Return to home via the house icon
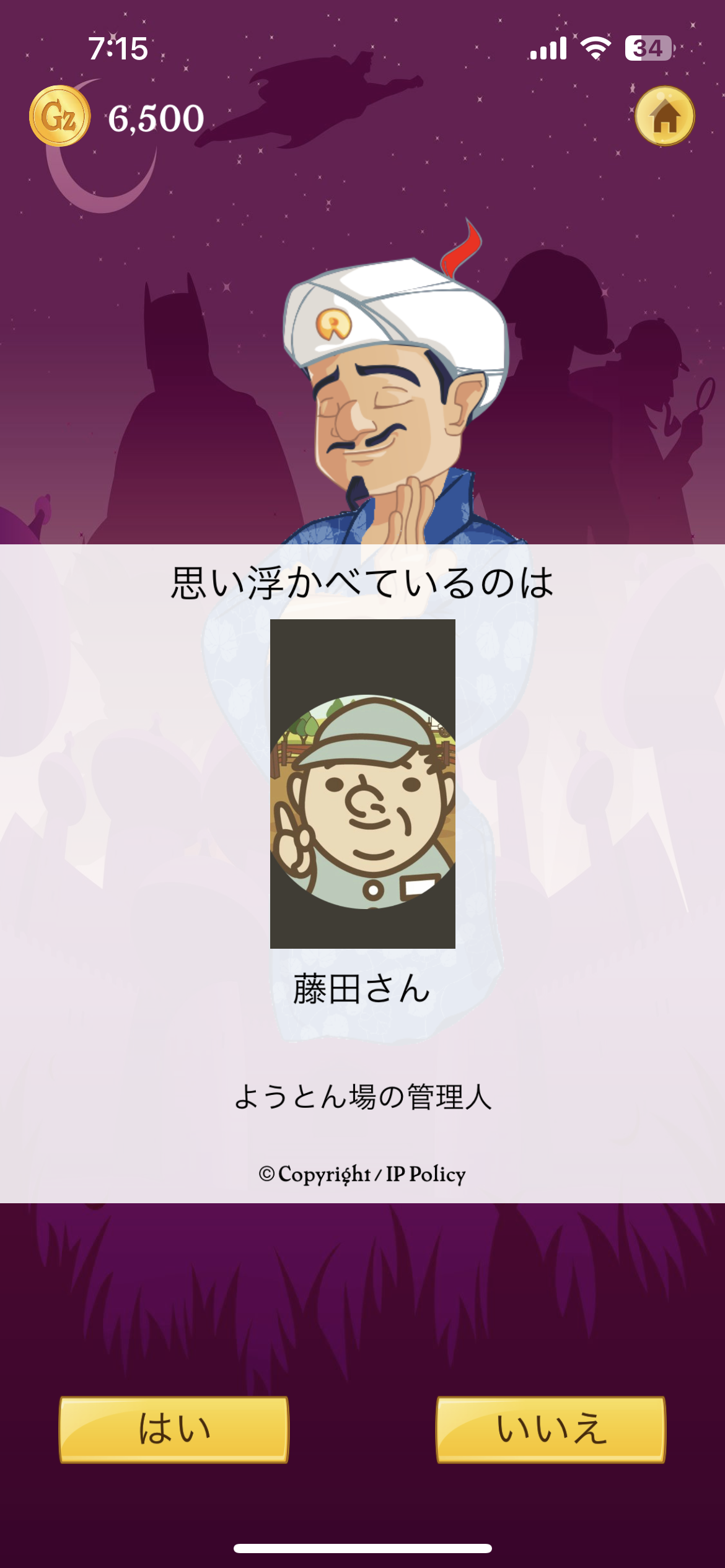Screen dimensions: 725x1568 (665, 116)
